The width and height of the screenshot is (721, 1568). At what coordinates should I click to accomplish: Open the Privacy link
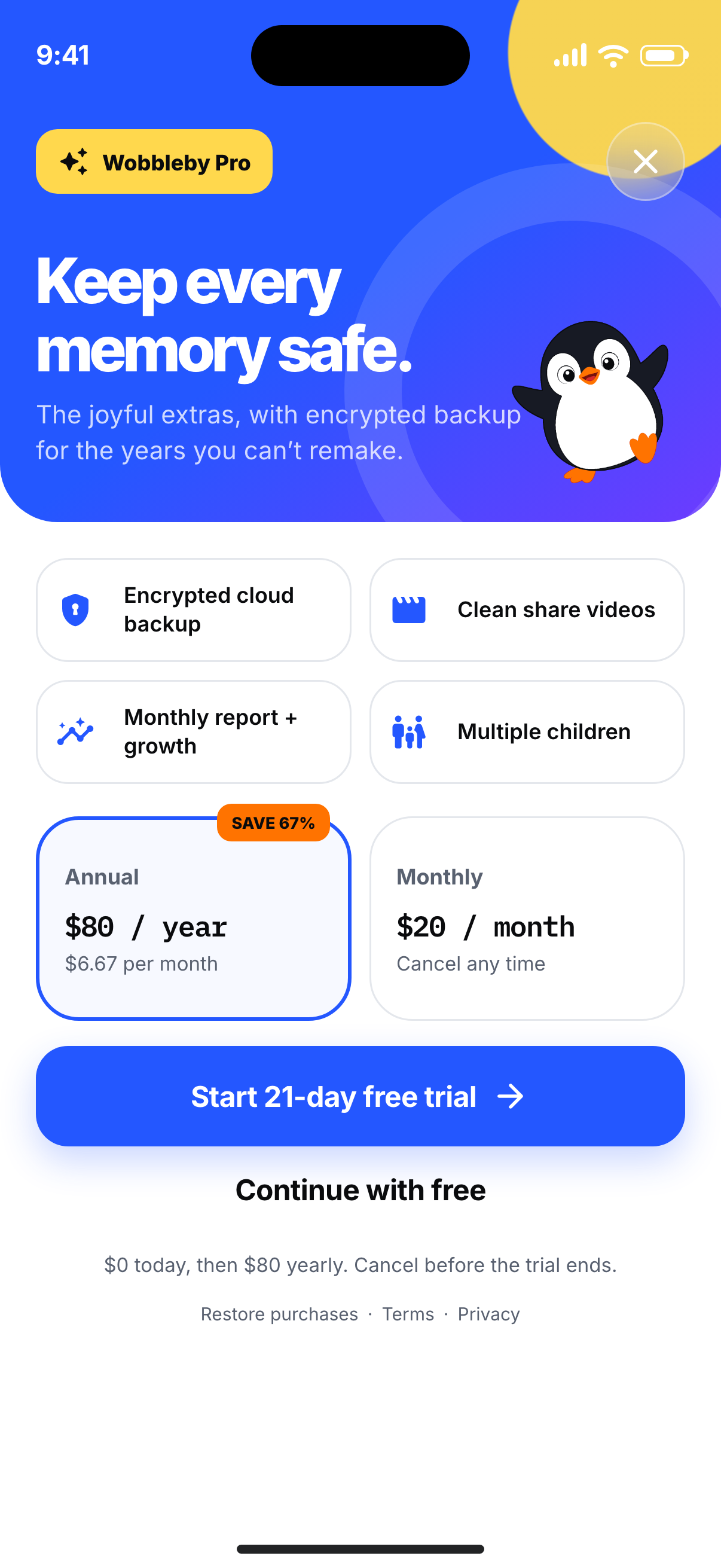click(488, 1314)
